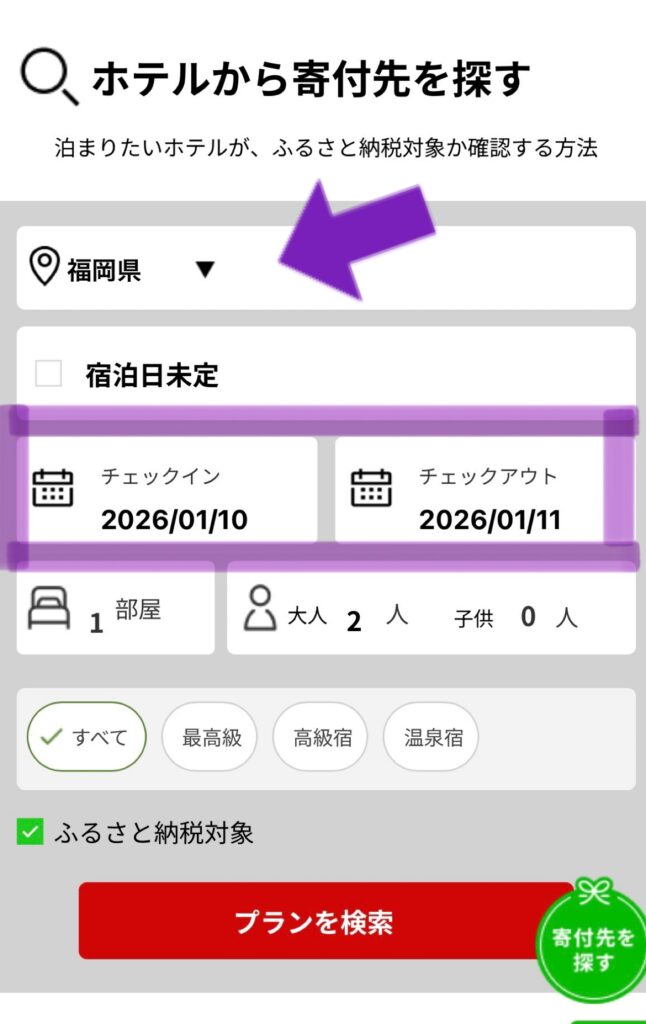Change the 子供 guest count
The width and height of the screenshot is (646, 1024).
[x=528, y=617]
